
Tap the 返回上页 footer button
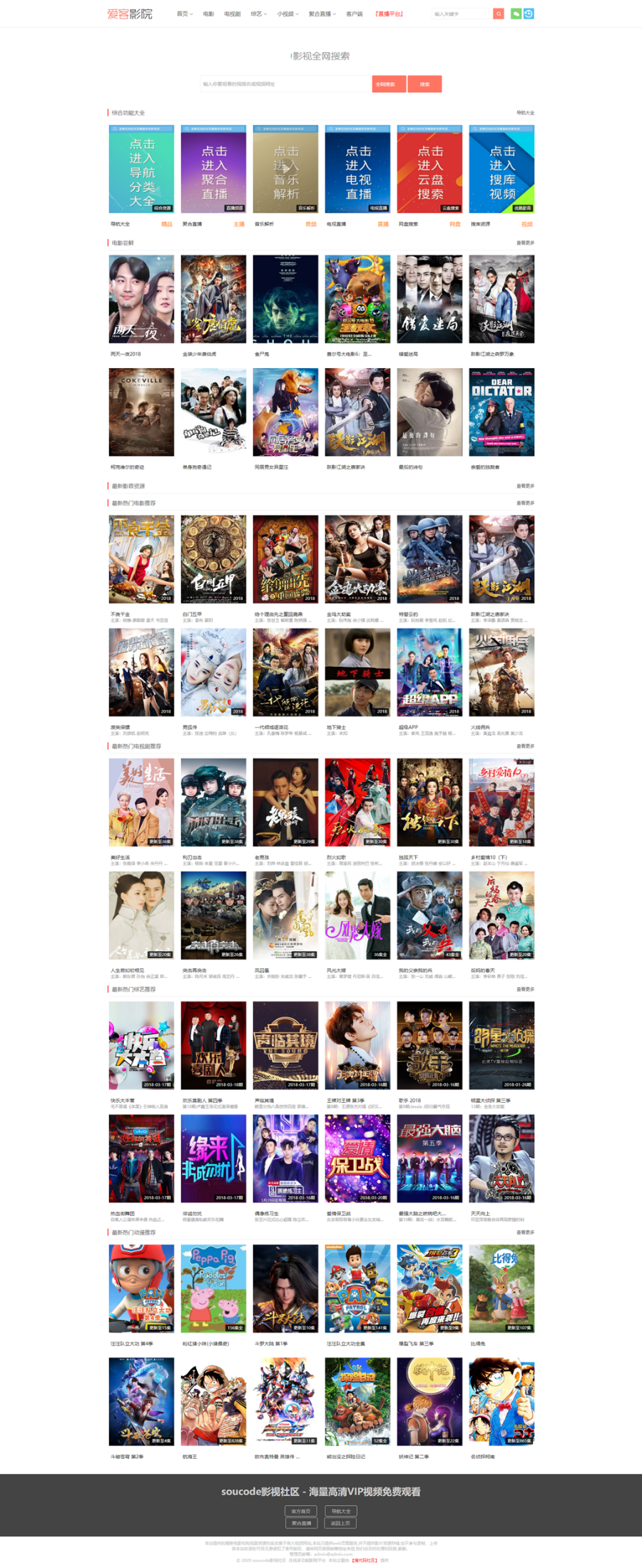point(340,1523)
